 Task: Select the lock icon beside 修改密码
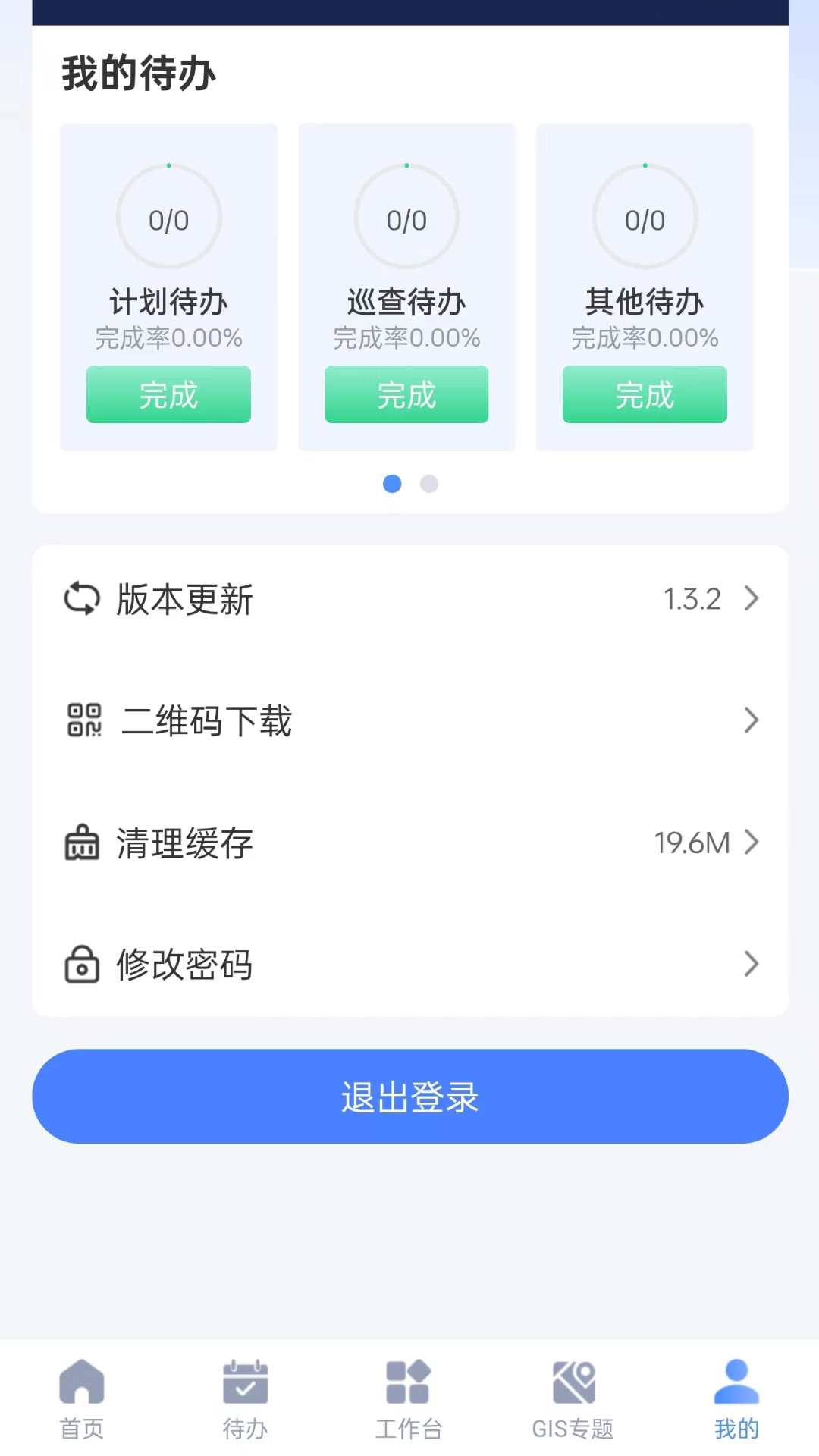[x=81, y=964]
